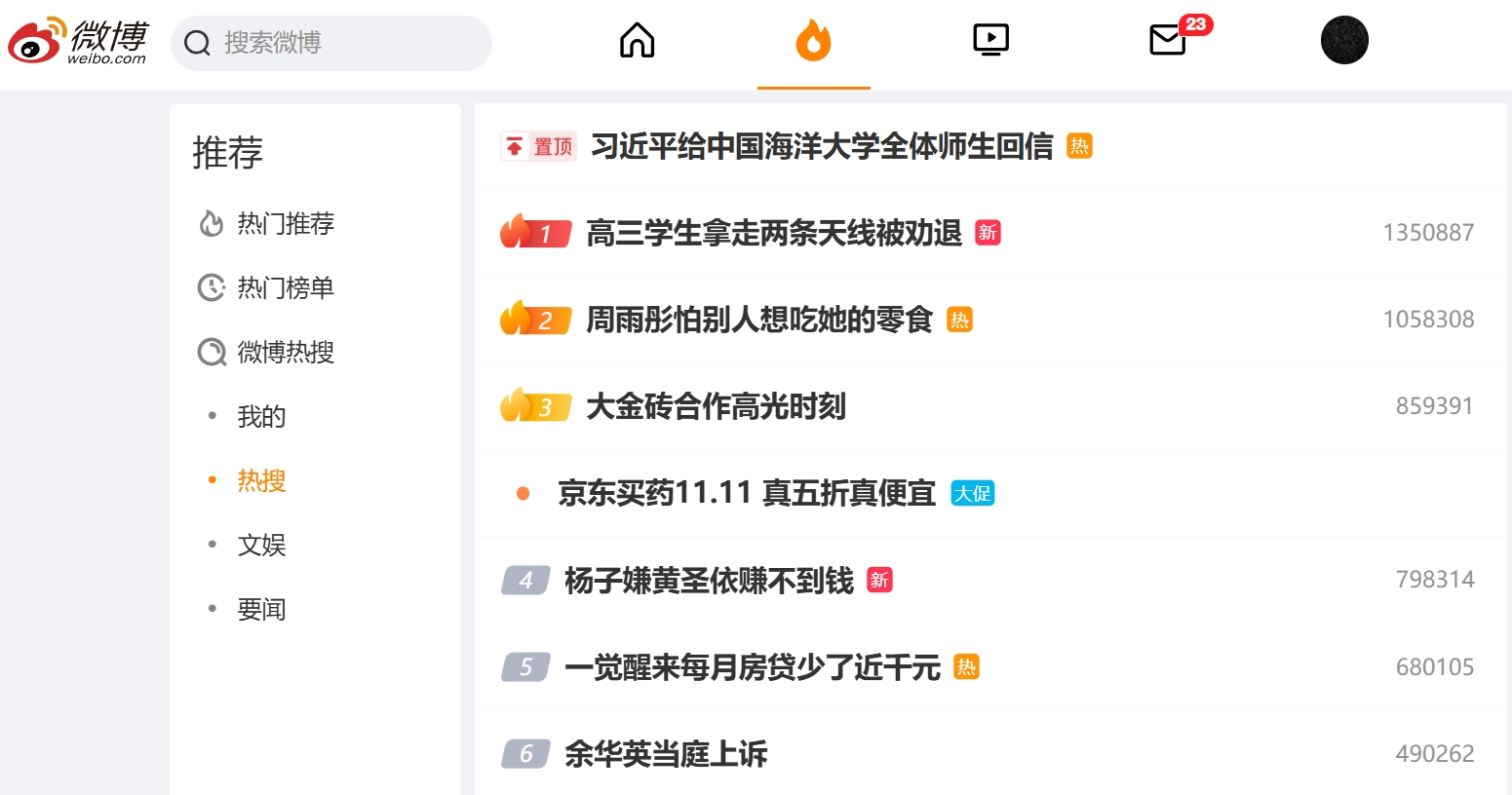Open hot topic 高三学生拿走两条天线被劝退
1512x795 pixels.
(773, 234)
